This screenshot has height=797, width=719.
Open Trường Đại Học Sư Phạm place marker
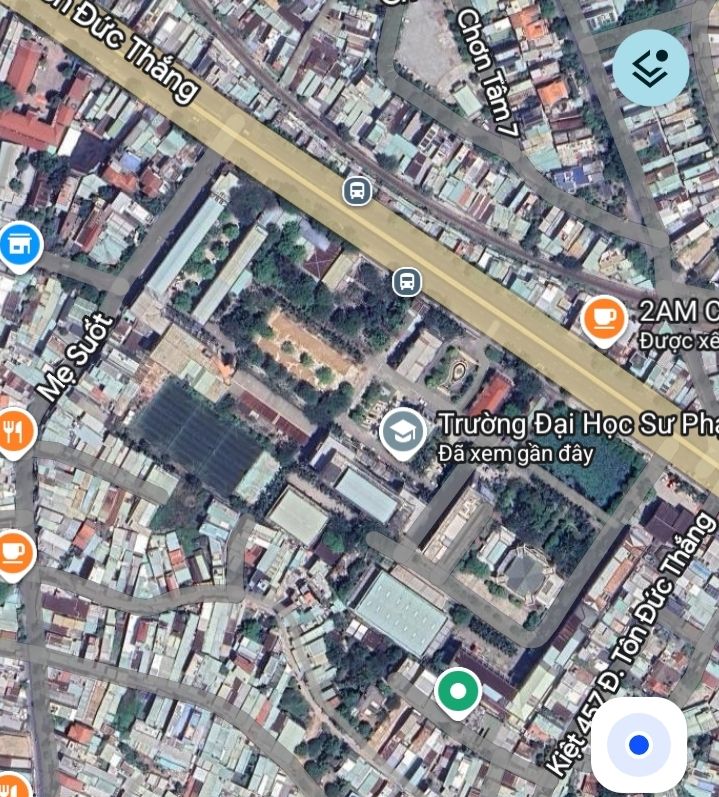(403, 431)
